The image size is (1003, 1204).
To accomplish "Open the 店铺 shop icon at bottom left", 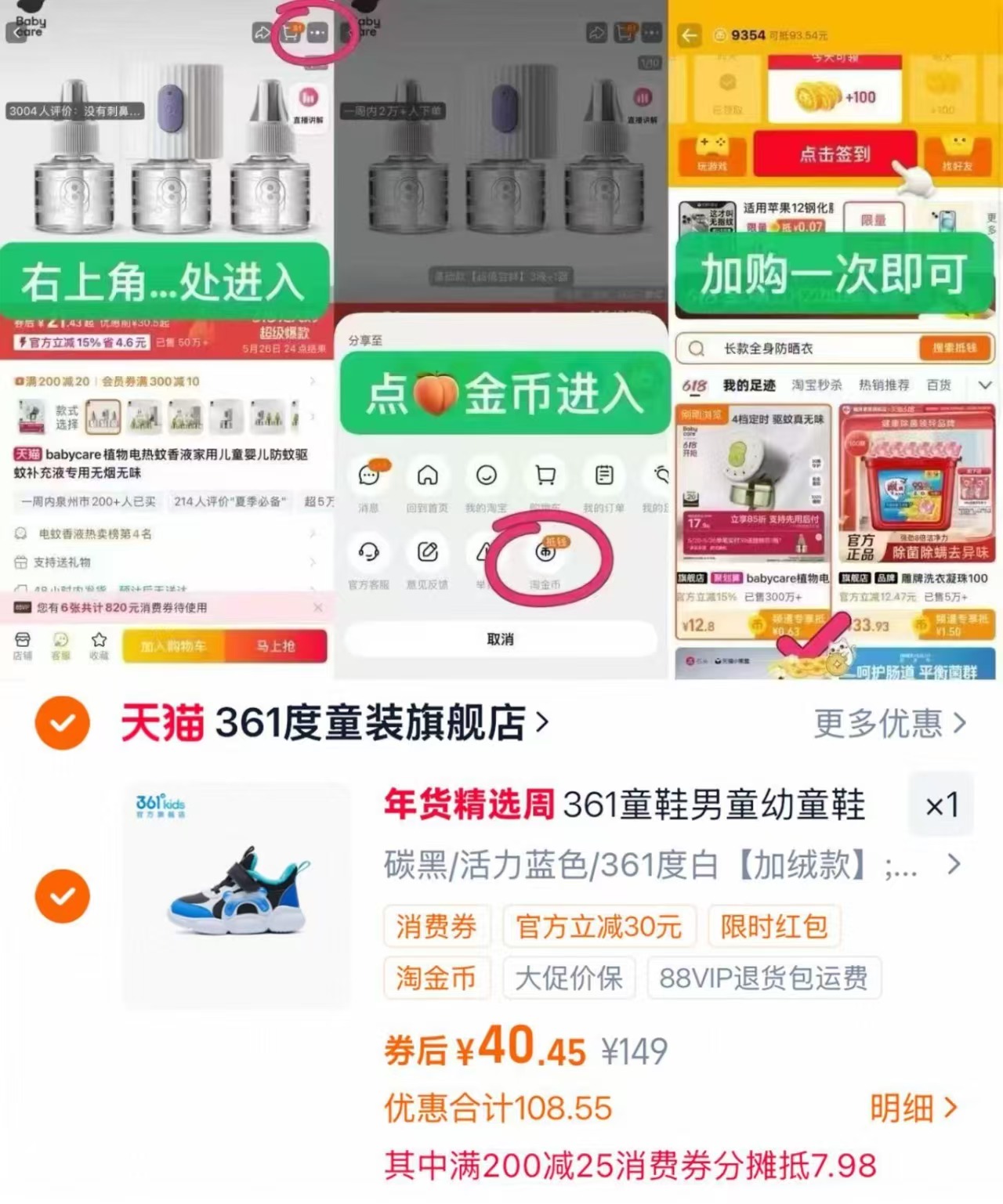I will [21, 644].
